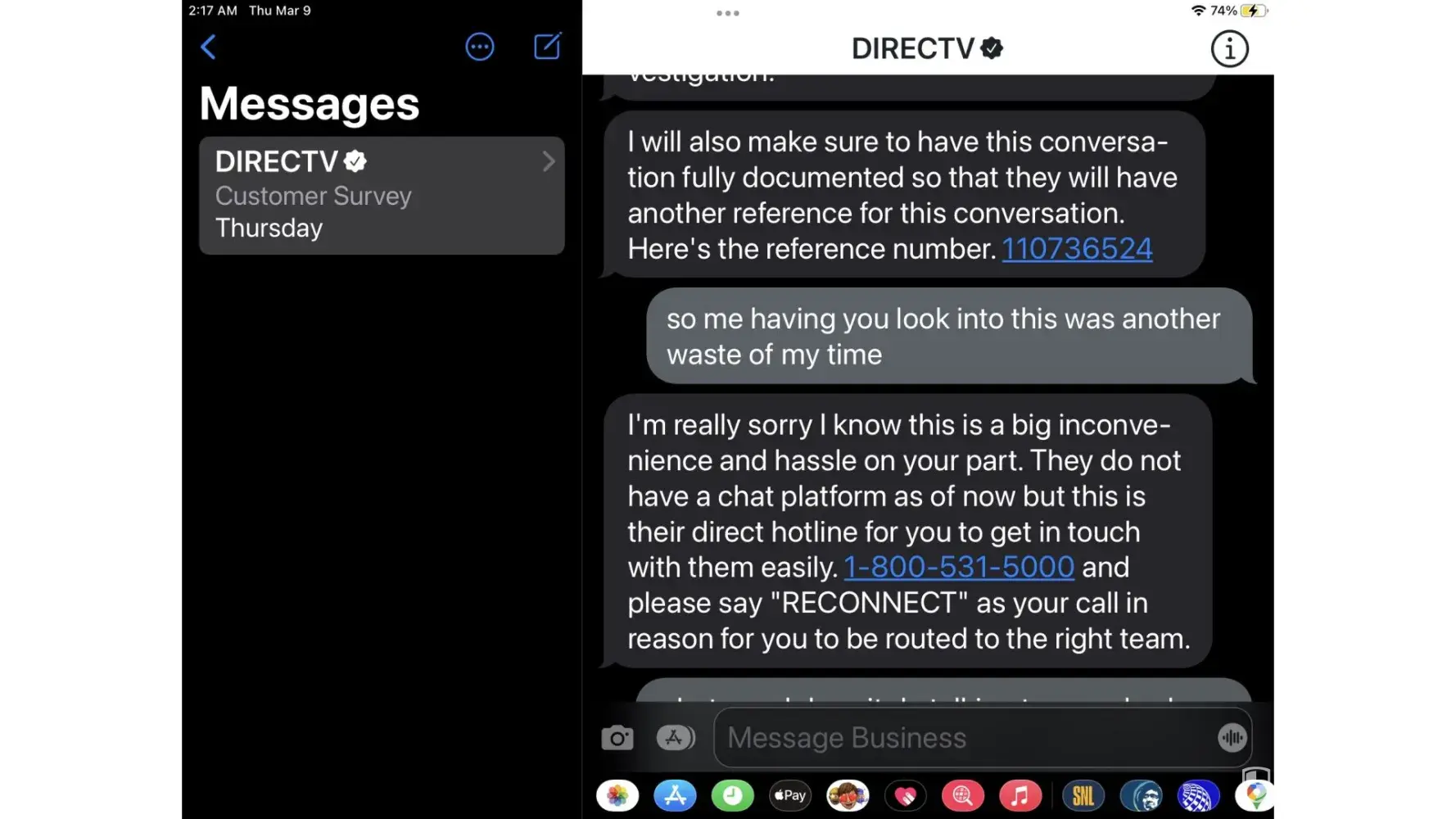Open the more options ellipsis menu

(x=480, y=47)
